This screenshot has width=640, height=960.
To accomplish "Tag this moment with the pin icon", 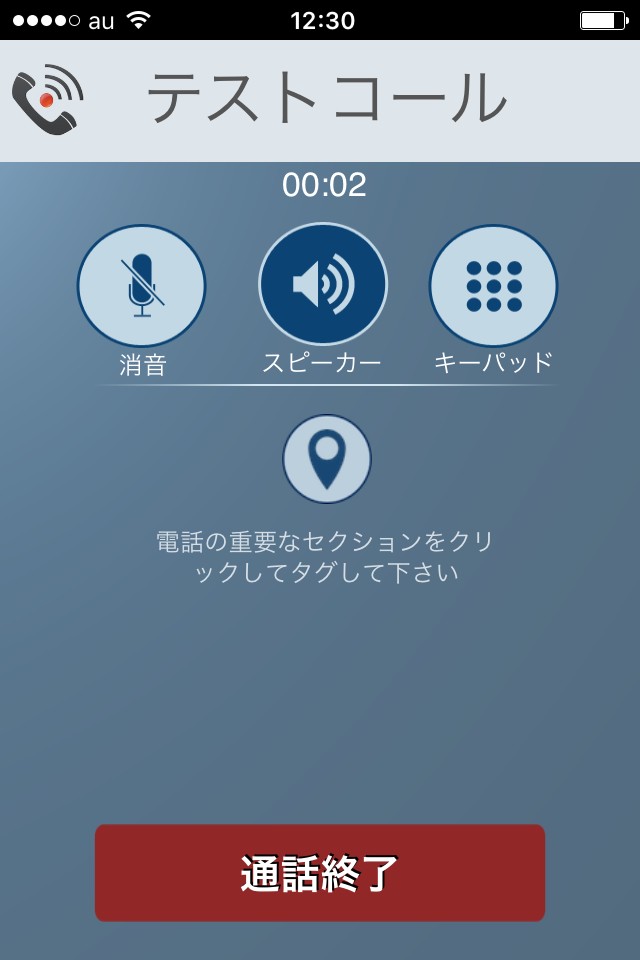I will pyautogui.click(x=327, y=459).
